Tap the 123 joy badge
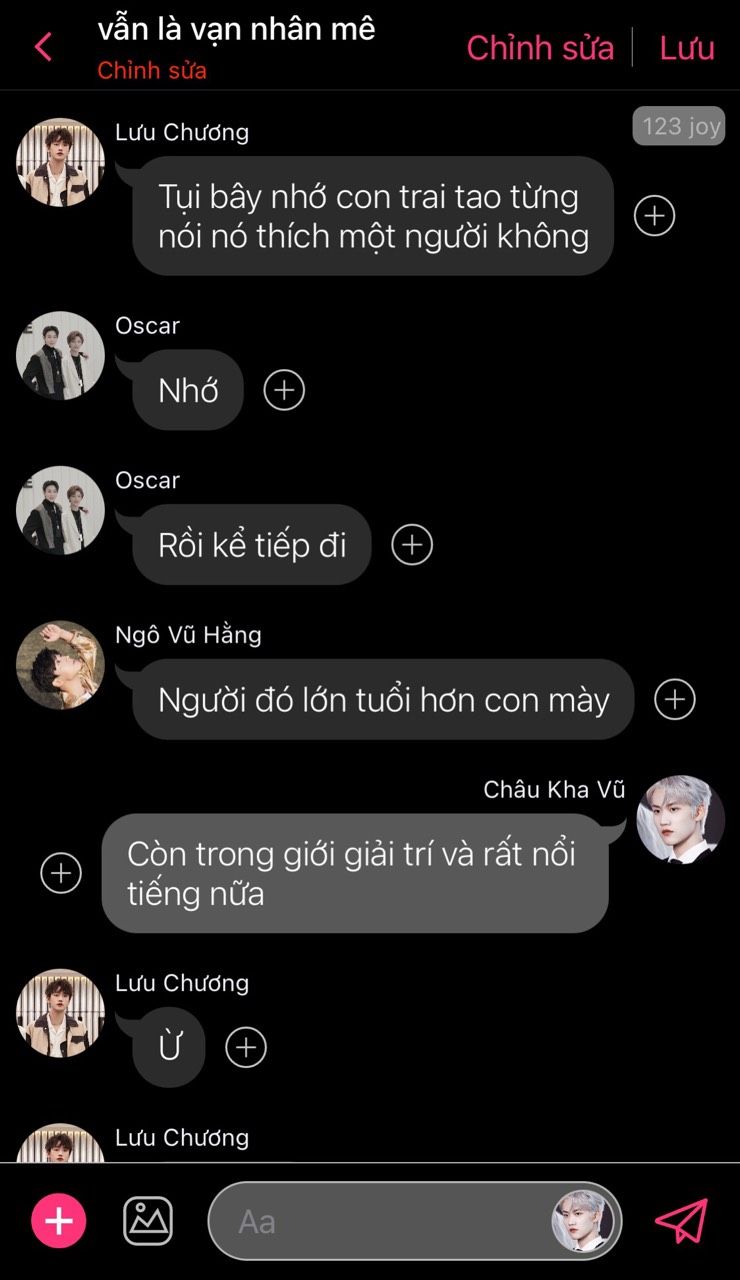 click(x=681, y=127)
